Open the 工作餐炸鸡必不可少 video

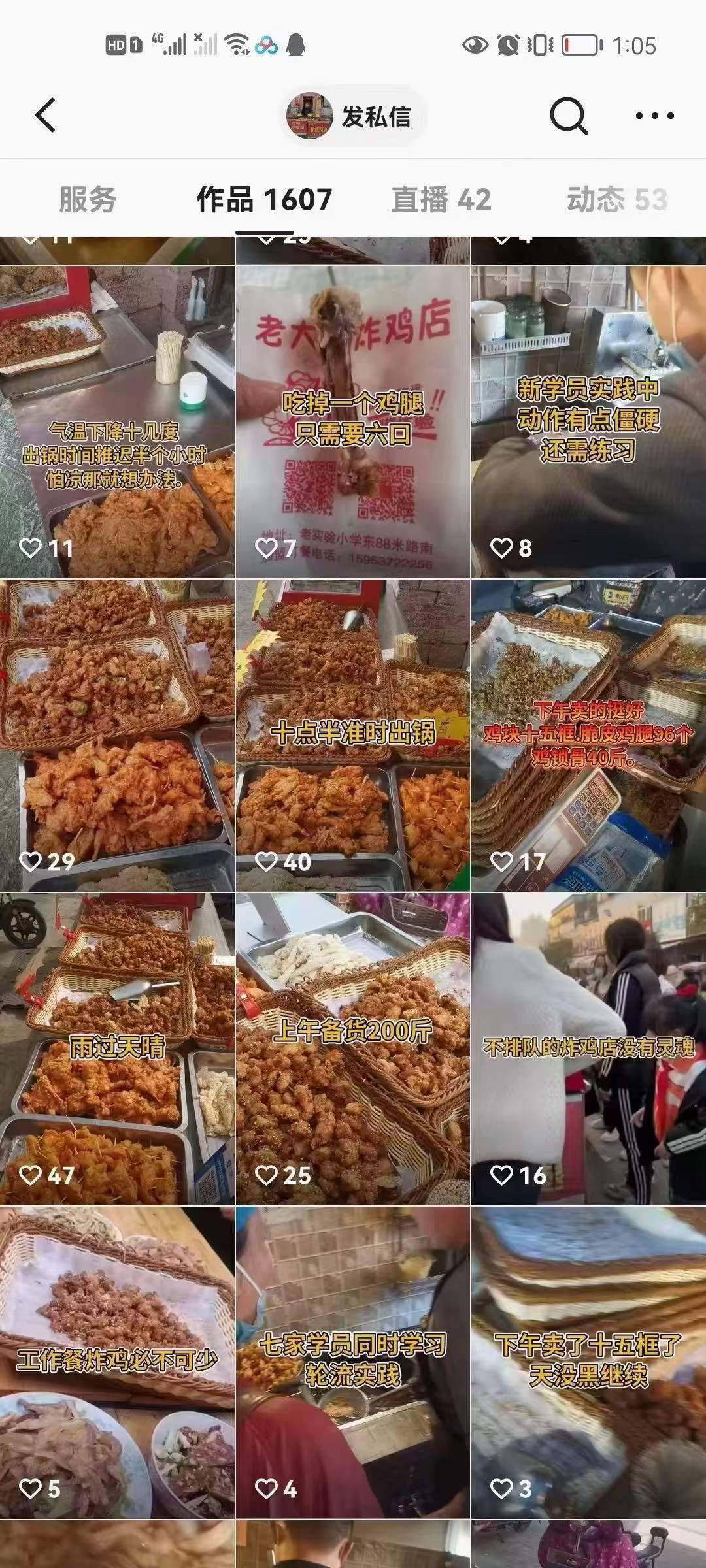click(x=117, y=1362)
